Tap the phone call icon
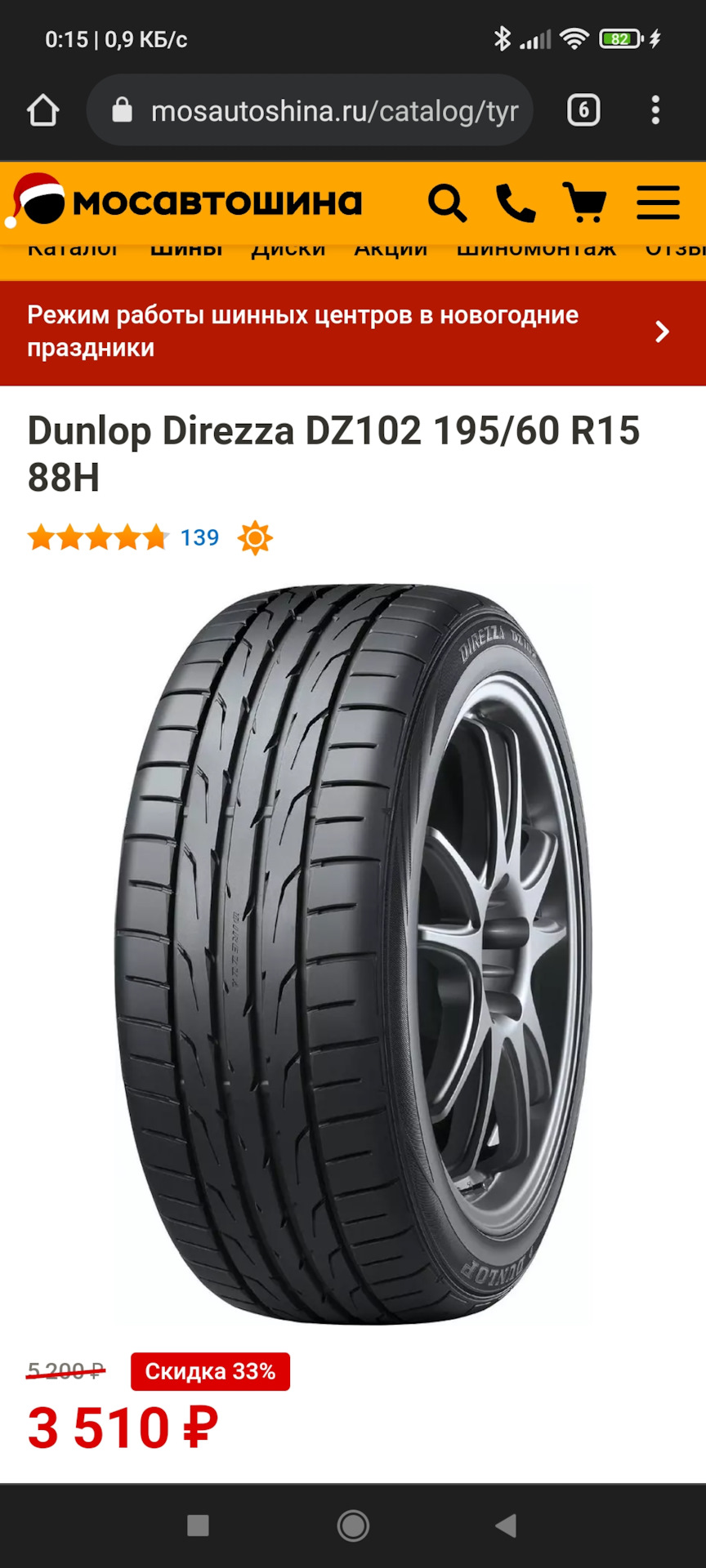The image size is (706, 1568). 516,203
